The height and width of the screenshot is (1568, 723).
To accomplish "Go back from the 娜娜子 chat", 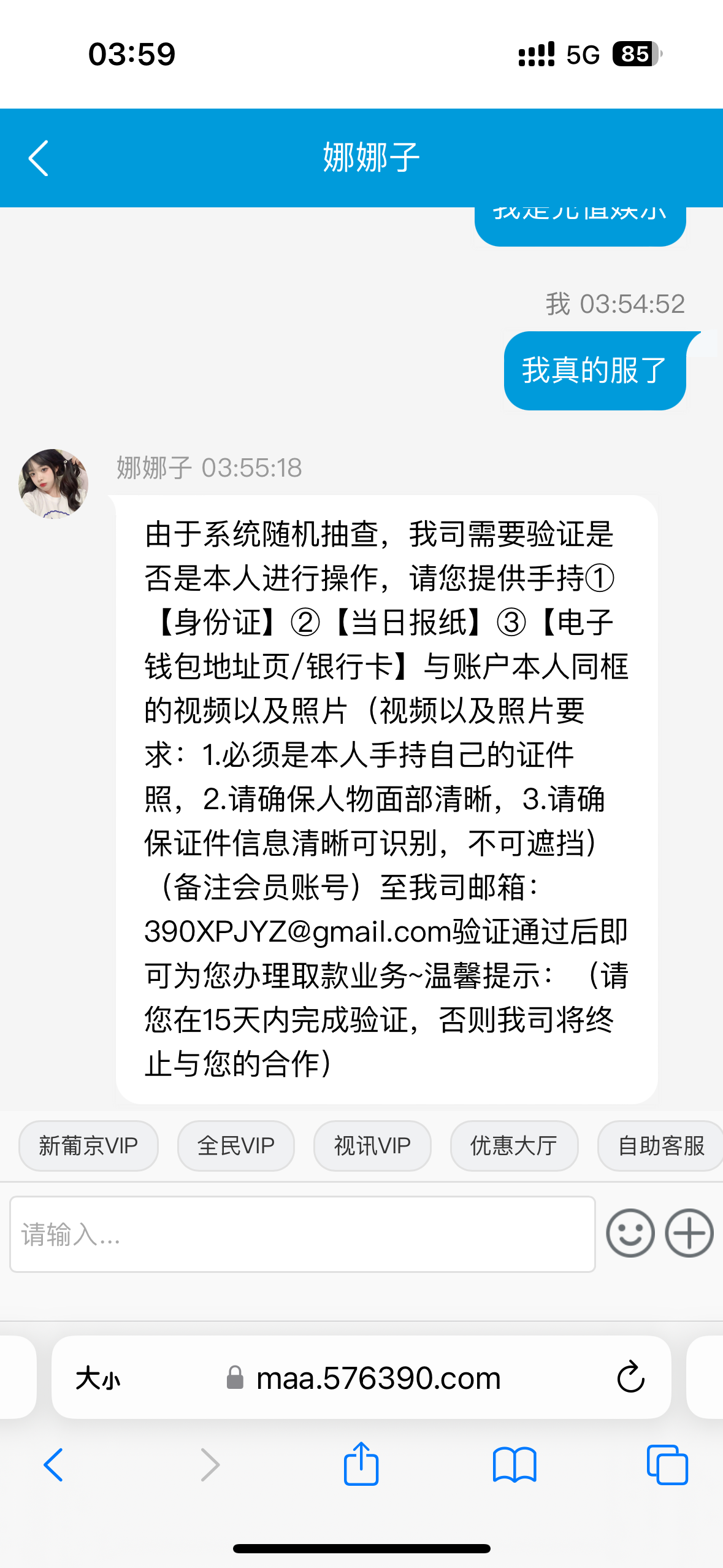I will [39, 158].
